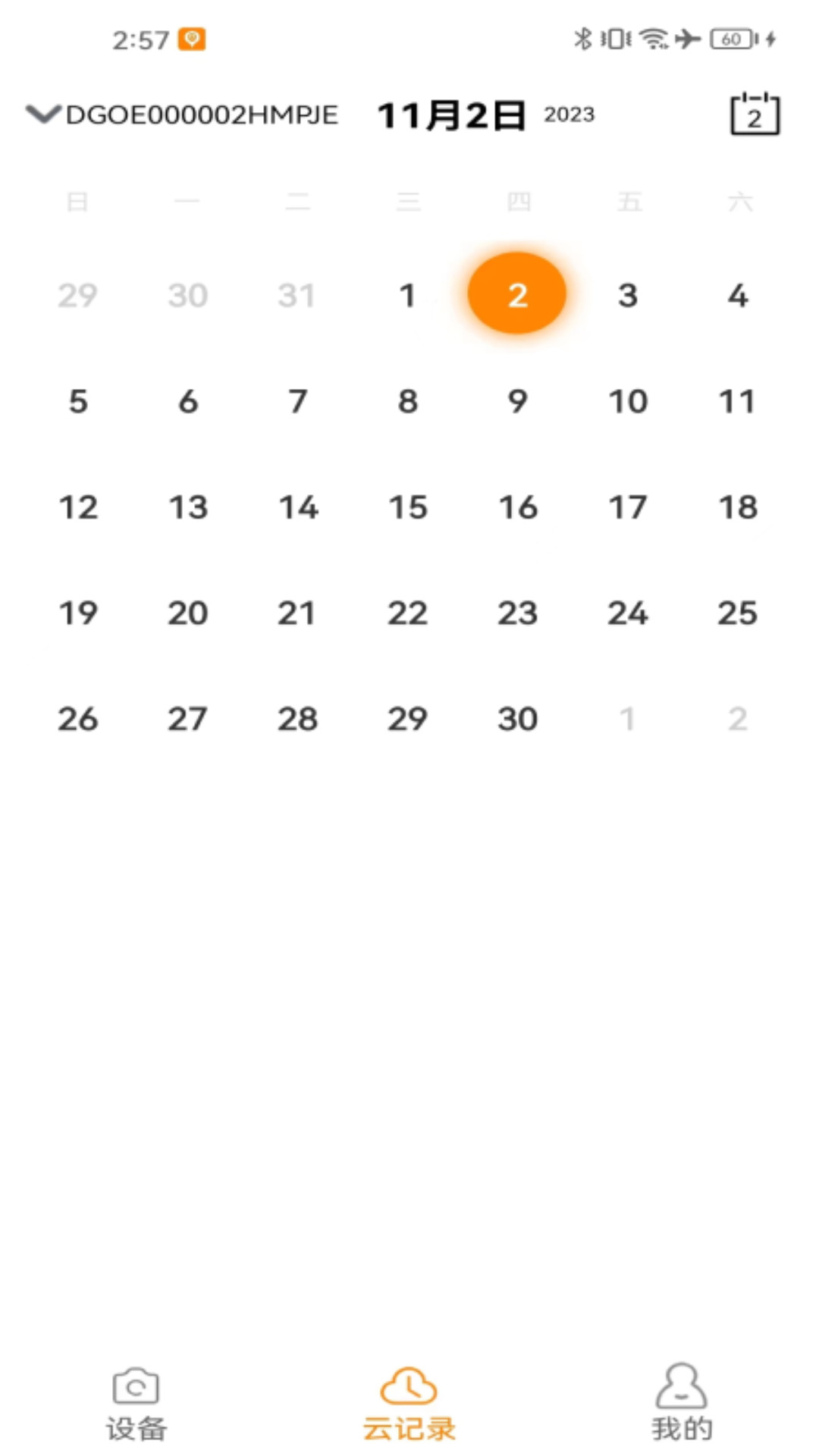Viewport: 819px width, 1456px height.
Task: Pick November 24
Action: click(627, 613)
